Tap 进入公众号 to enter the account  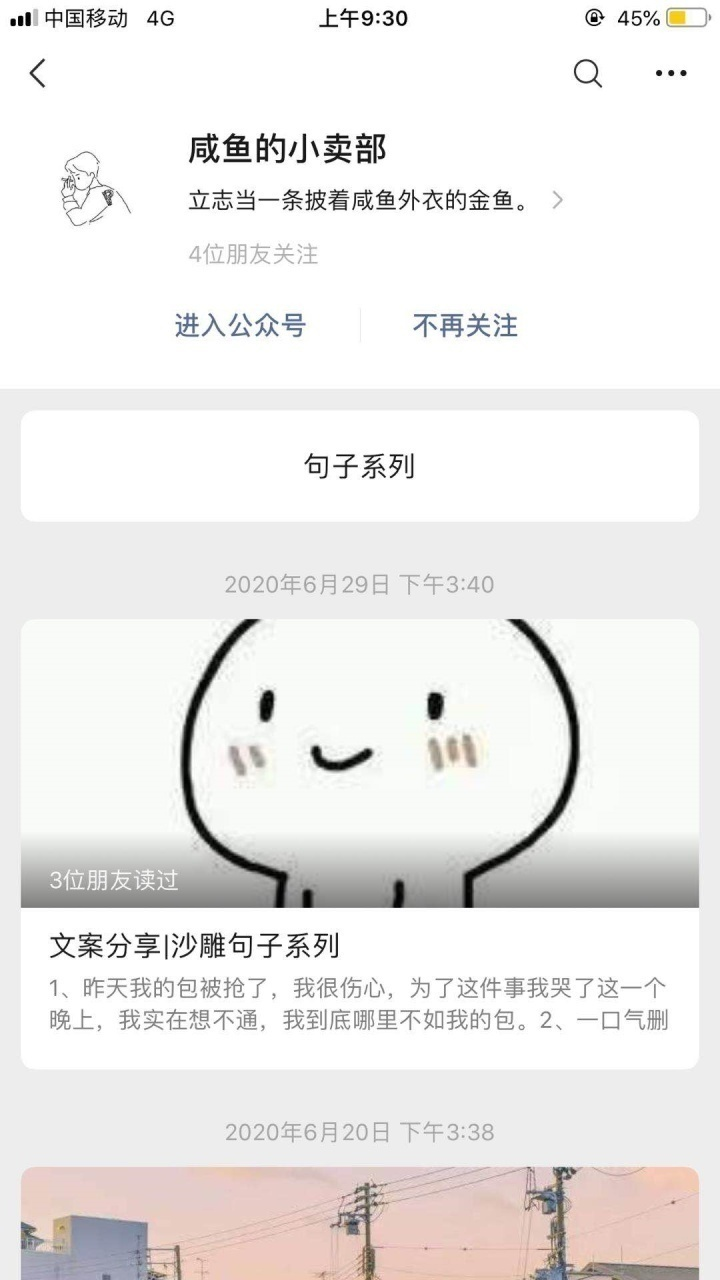click(x=240, y=325)
